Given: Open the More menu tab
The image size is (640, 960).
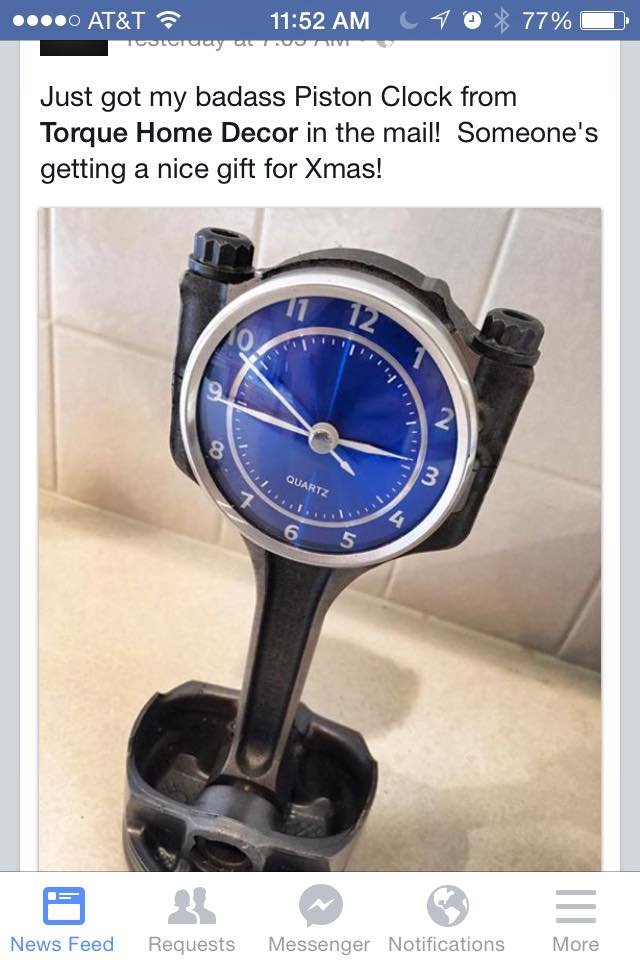Looking at the screenshot, I should point(575,919).
